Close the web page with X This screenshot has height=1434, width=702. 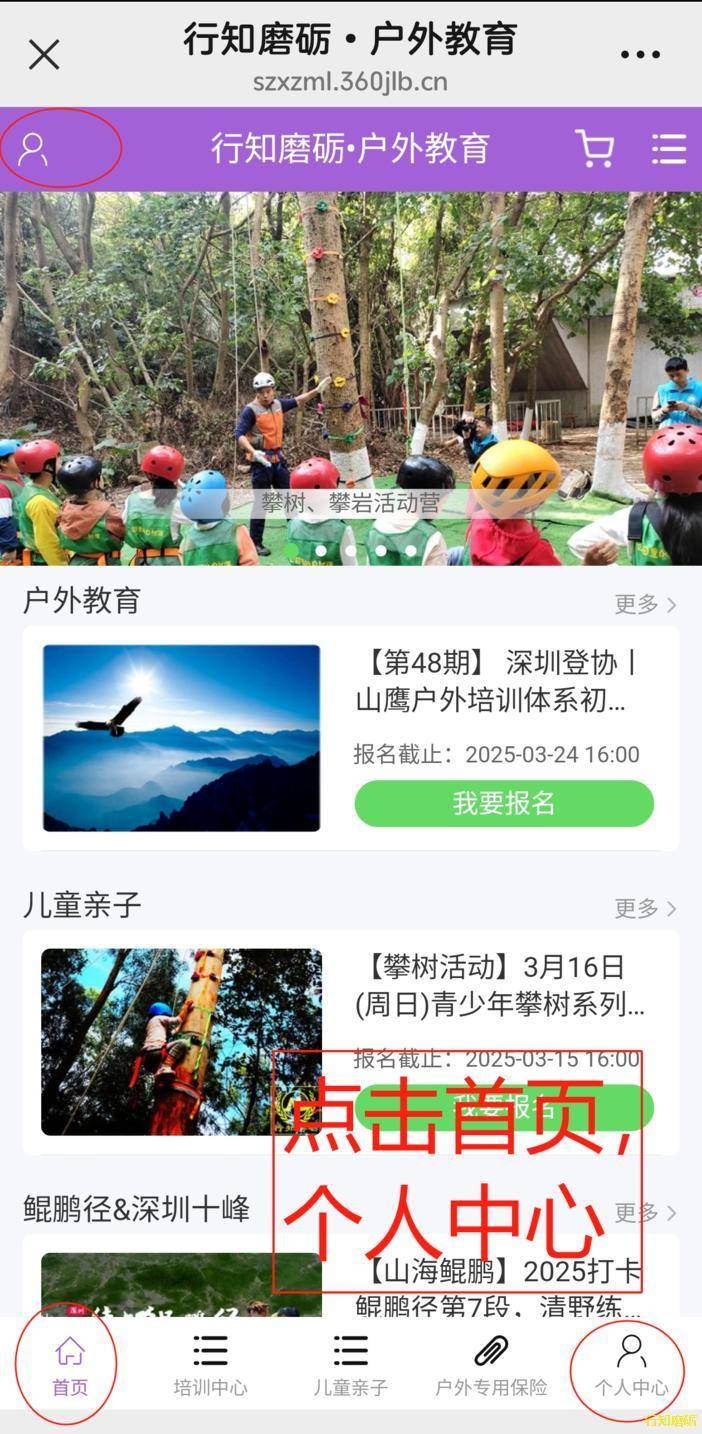point(44,55)
